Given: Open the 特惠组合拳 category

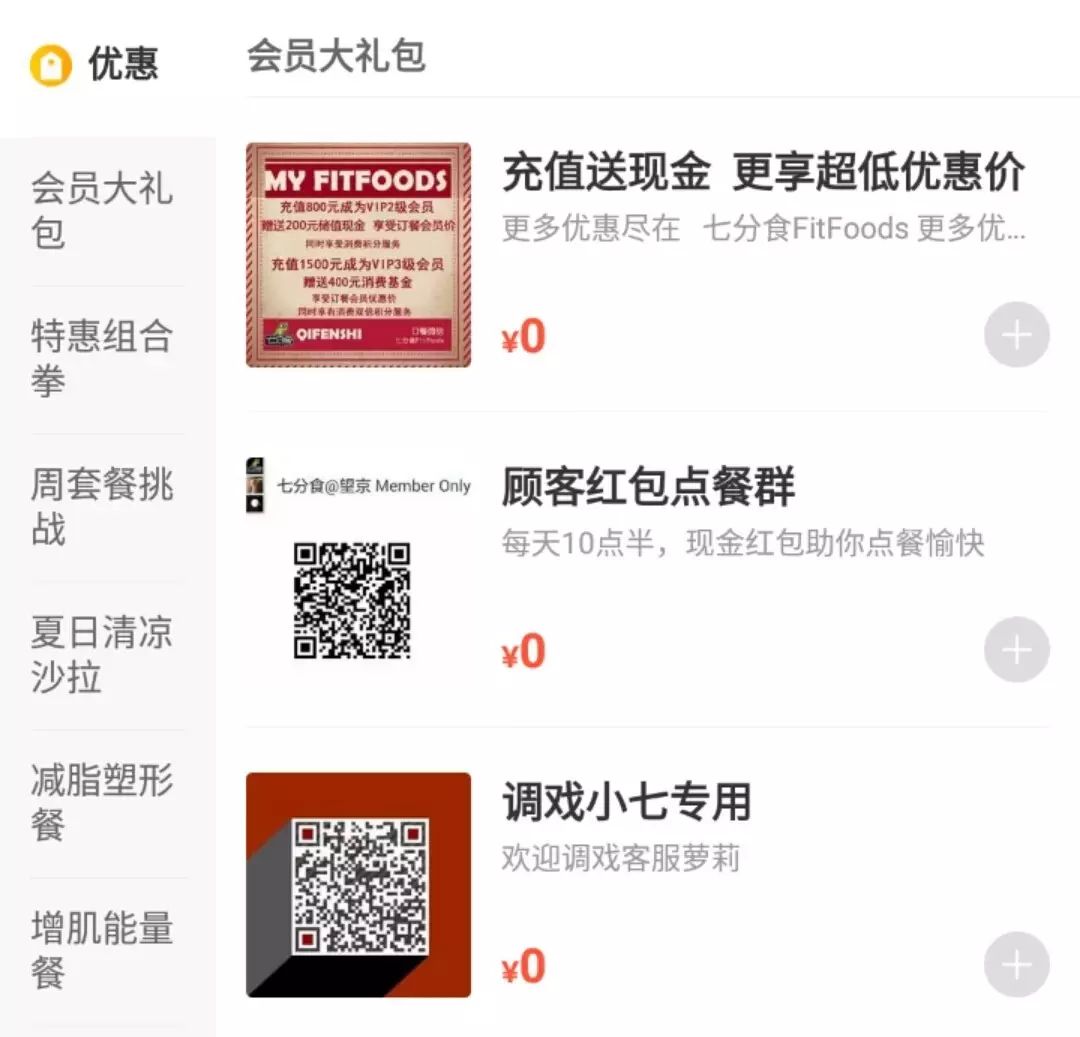Looking at the screenshot, I should (x=102, y=359).
